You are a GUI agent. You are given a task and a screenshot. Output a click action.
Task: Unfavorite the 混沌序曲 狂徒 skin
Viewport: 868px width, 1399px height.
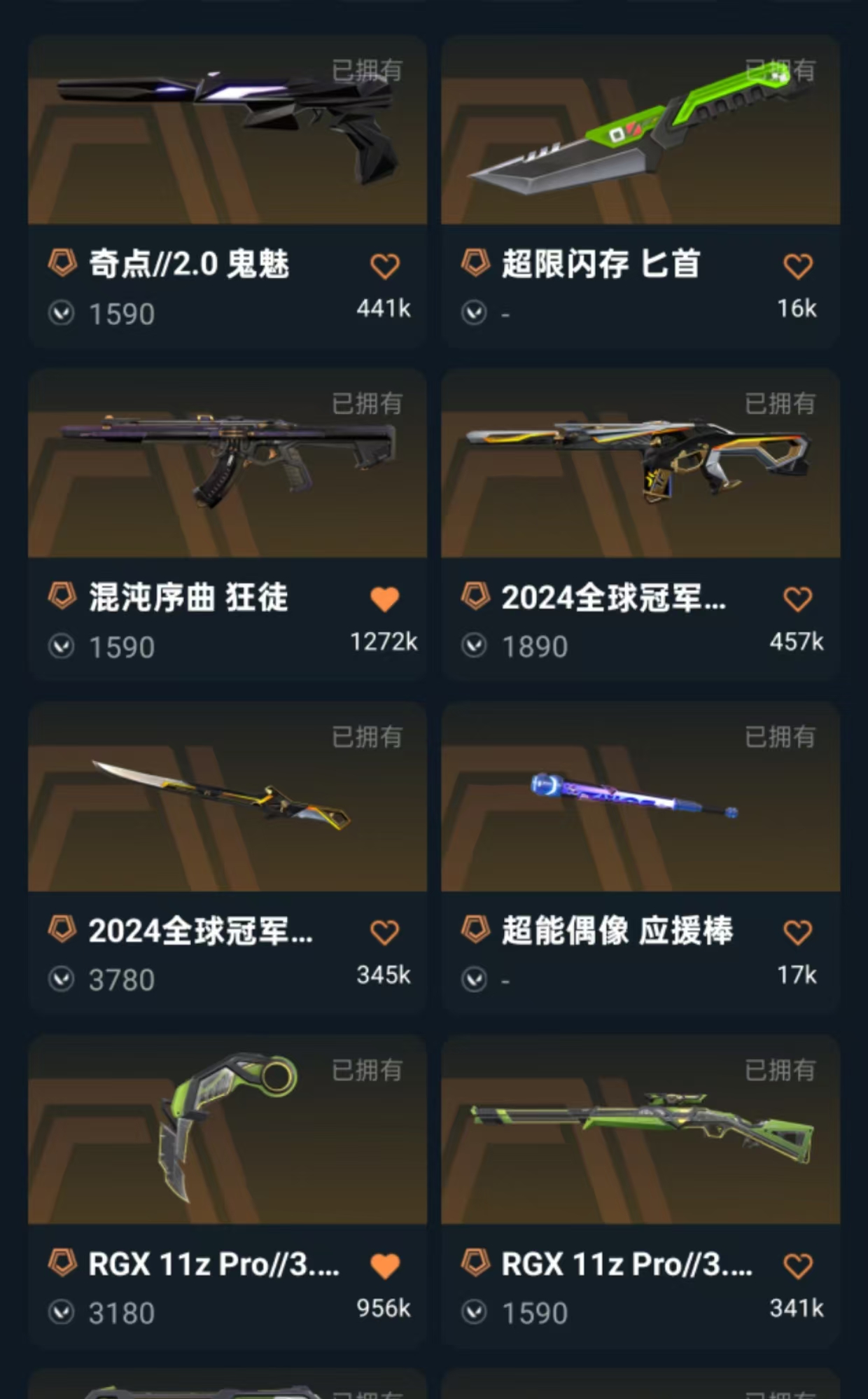click(384, 599)
